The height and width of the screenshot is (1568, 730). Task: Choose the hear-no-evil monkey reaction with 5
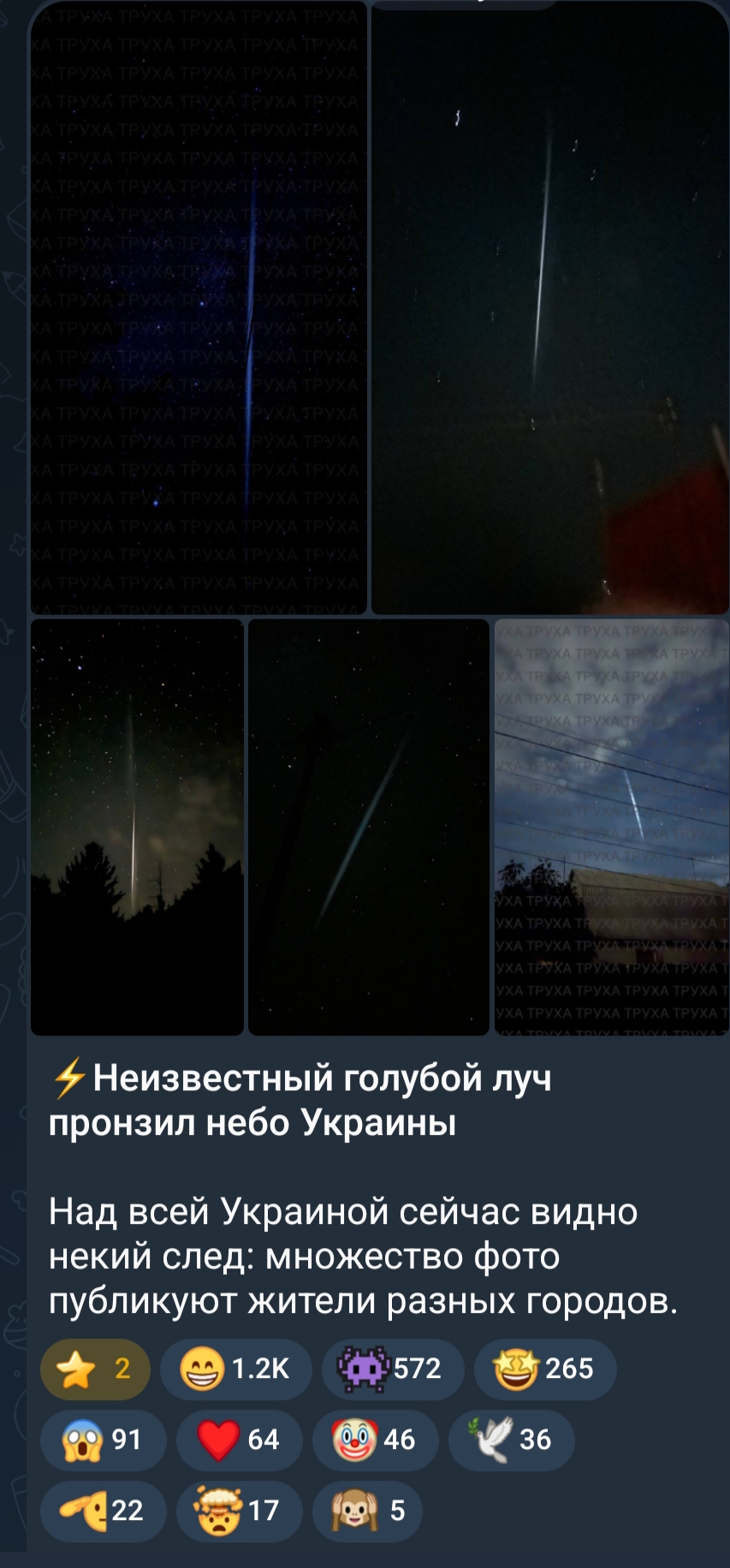(x=367, y=1512)
